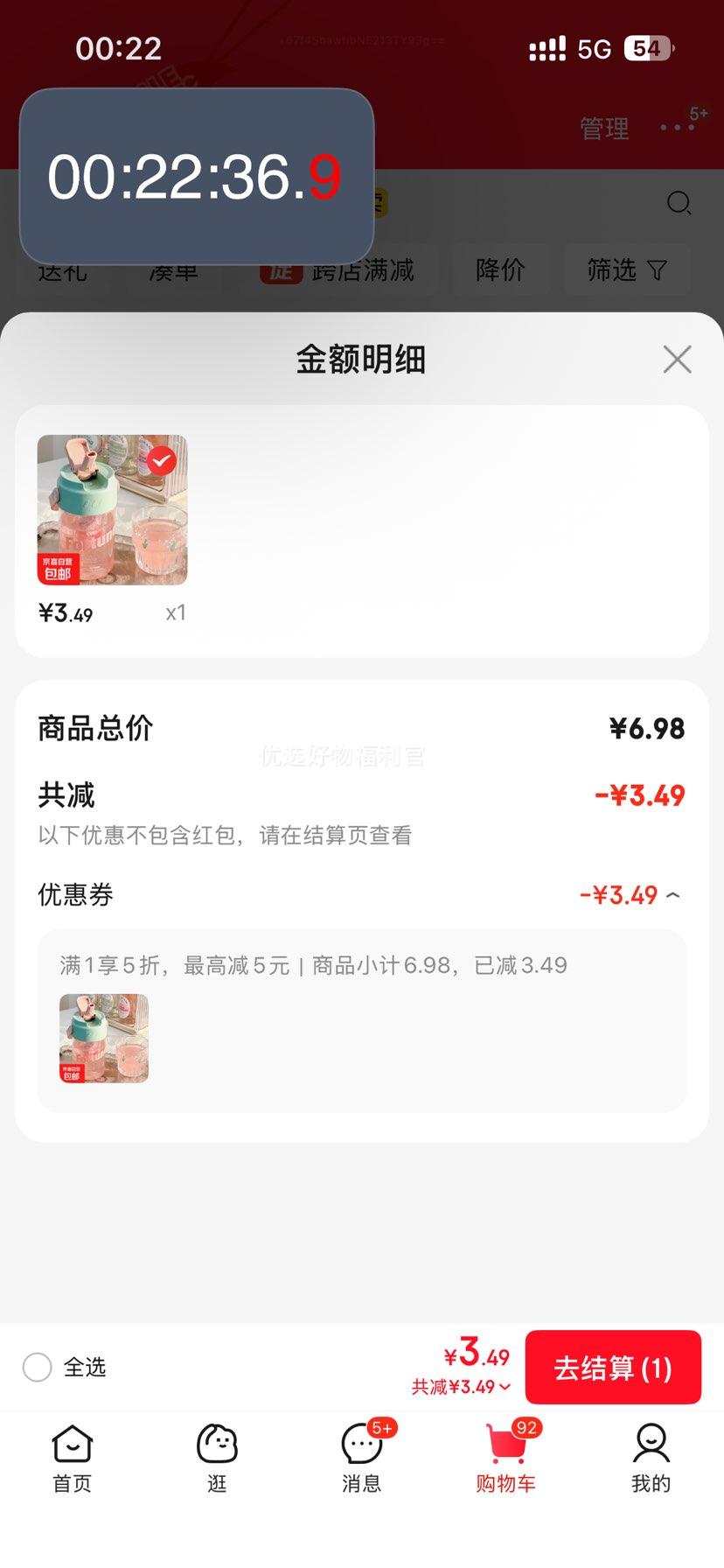Collapse the 优惠券 discount details
Image resolution: width=724 pixels, height=1568 pixels.
pos(672,895)
